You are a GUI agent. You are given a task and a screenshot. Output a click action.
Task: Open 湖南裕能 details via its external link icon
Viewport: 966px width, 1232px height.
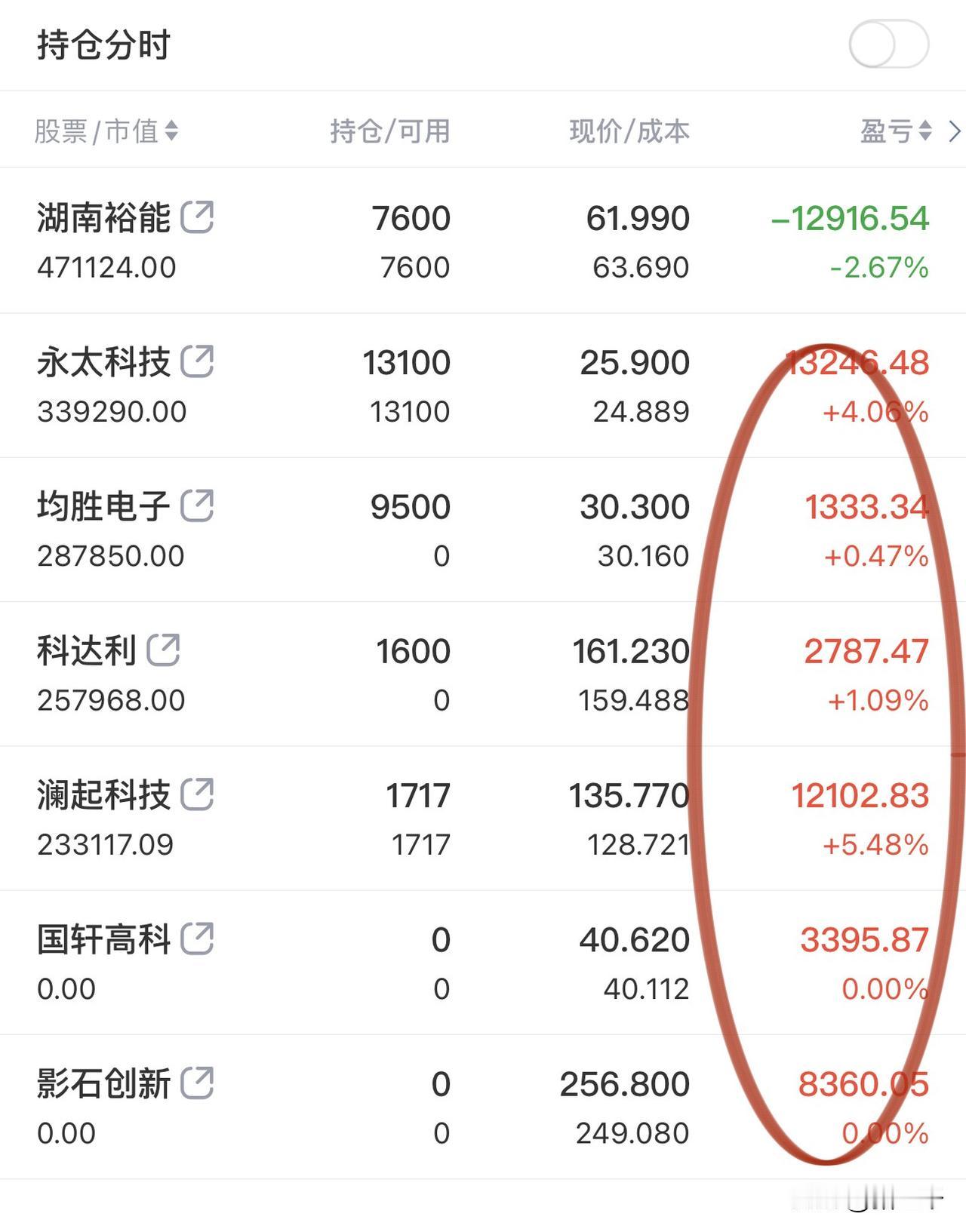pos(198,217)
